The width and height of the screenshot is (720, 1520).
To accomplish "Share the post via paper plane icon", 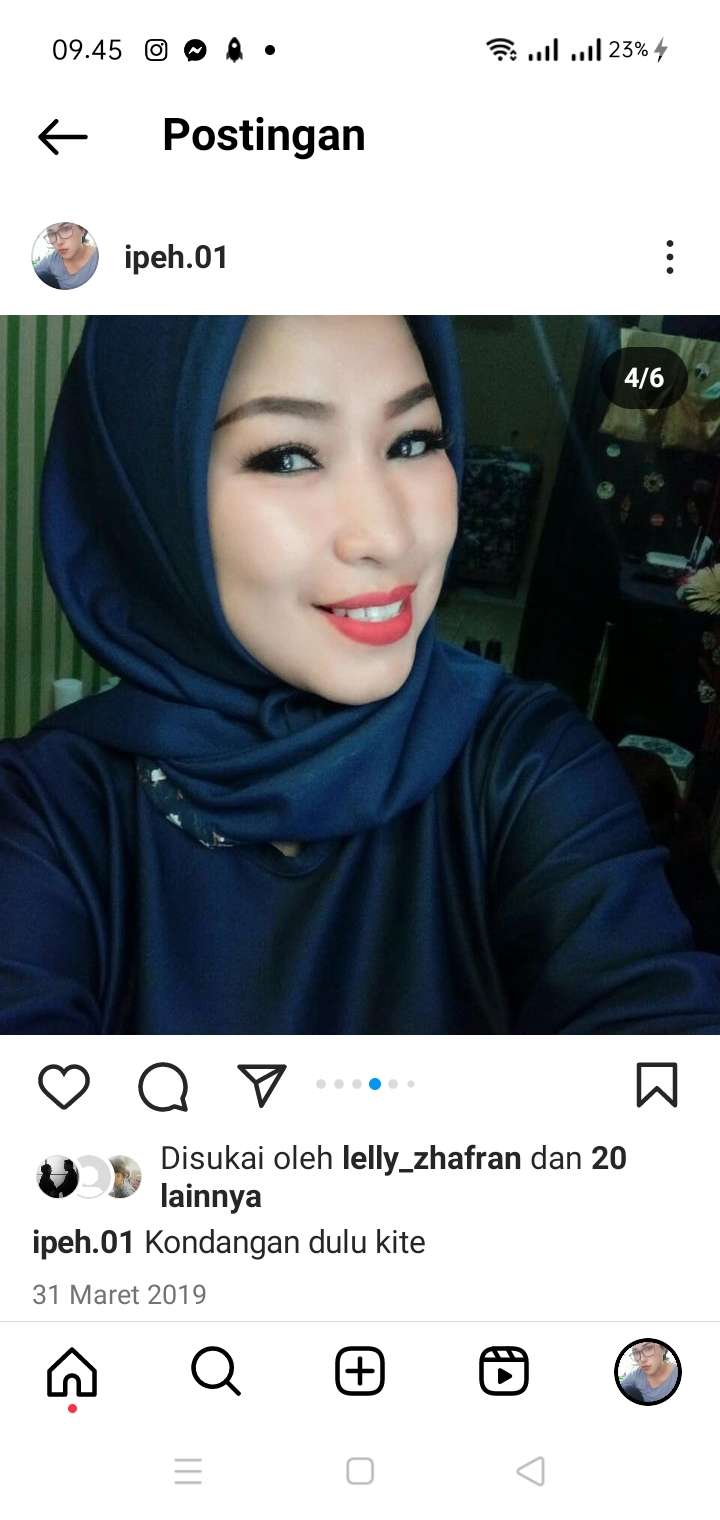I will click(262, 1085).
